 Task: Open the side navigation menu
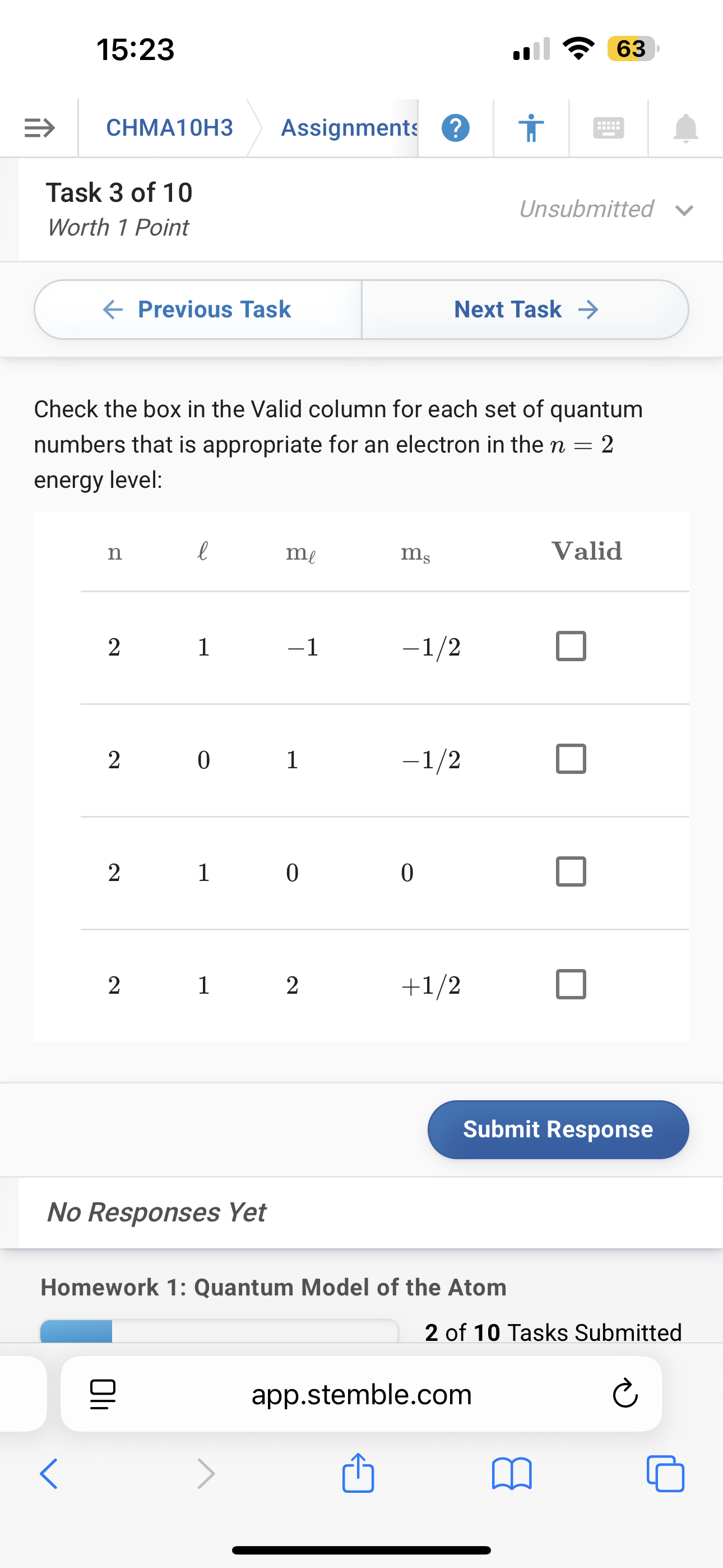point(40,128)
